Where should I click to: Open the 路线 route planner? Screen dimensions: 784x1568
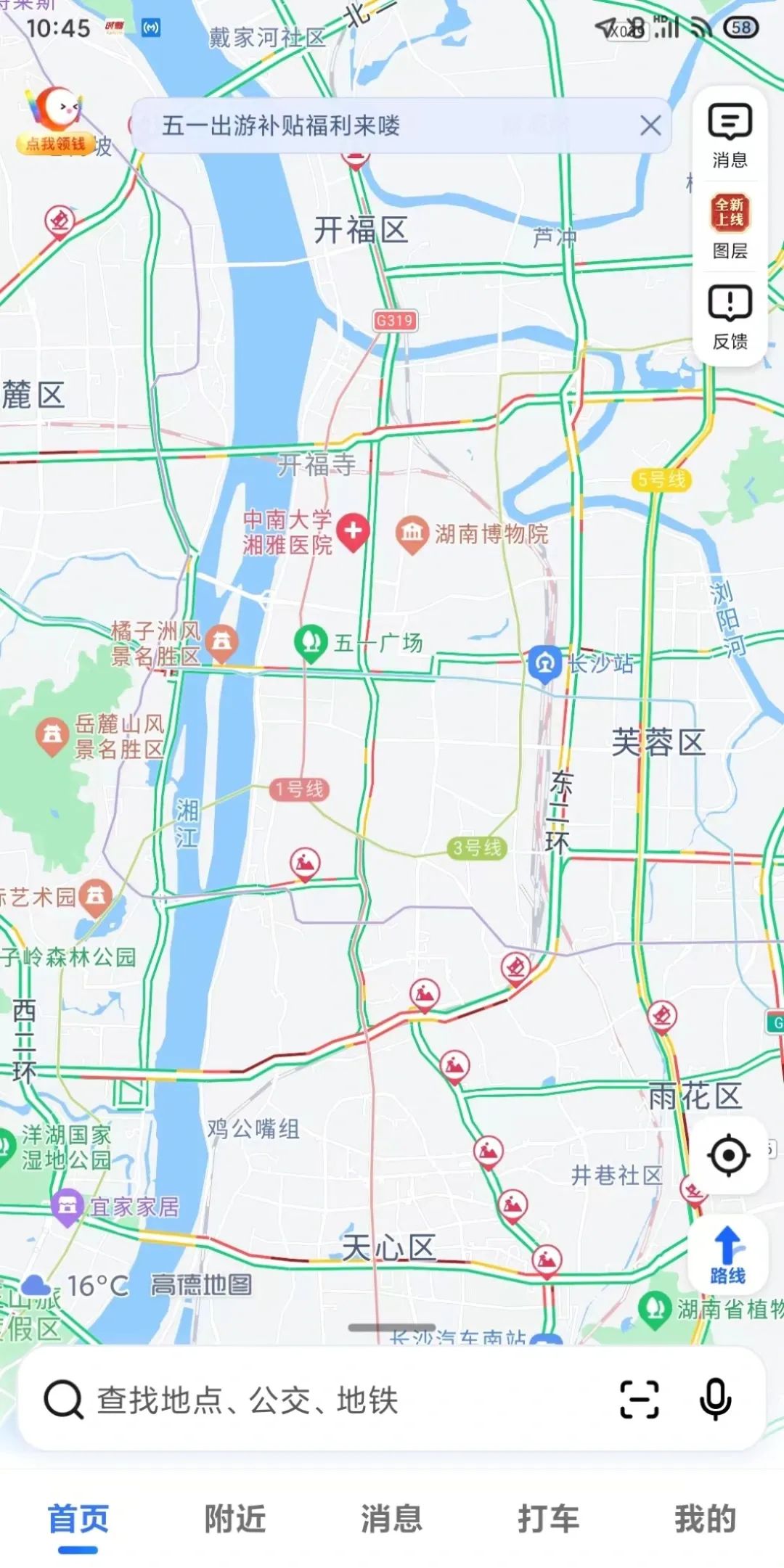click(x=727, y=1254)
